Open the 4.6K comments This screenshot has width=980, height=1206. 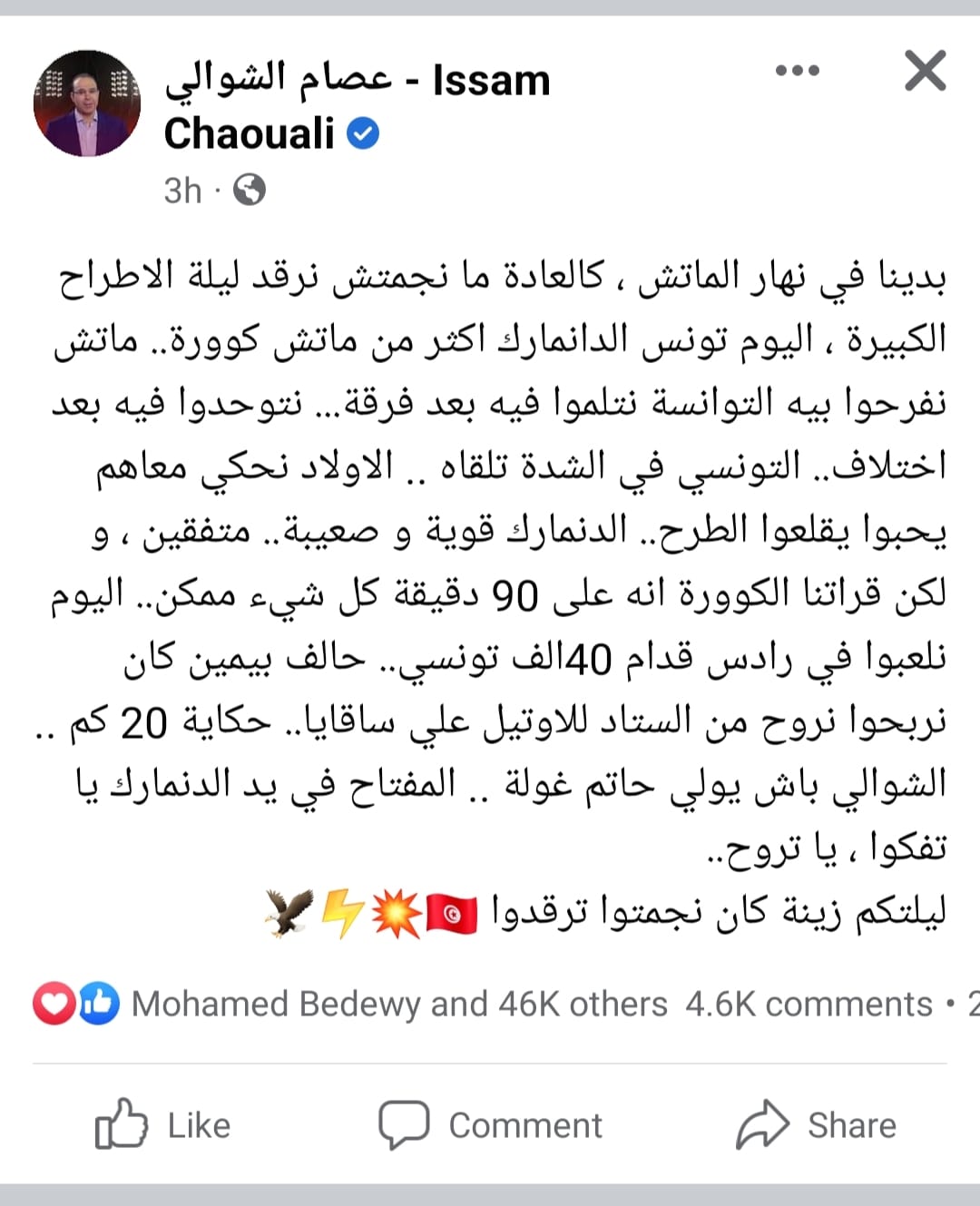click(808, 1005)
